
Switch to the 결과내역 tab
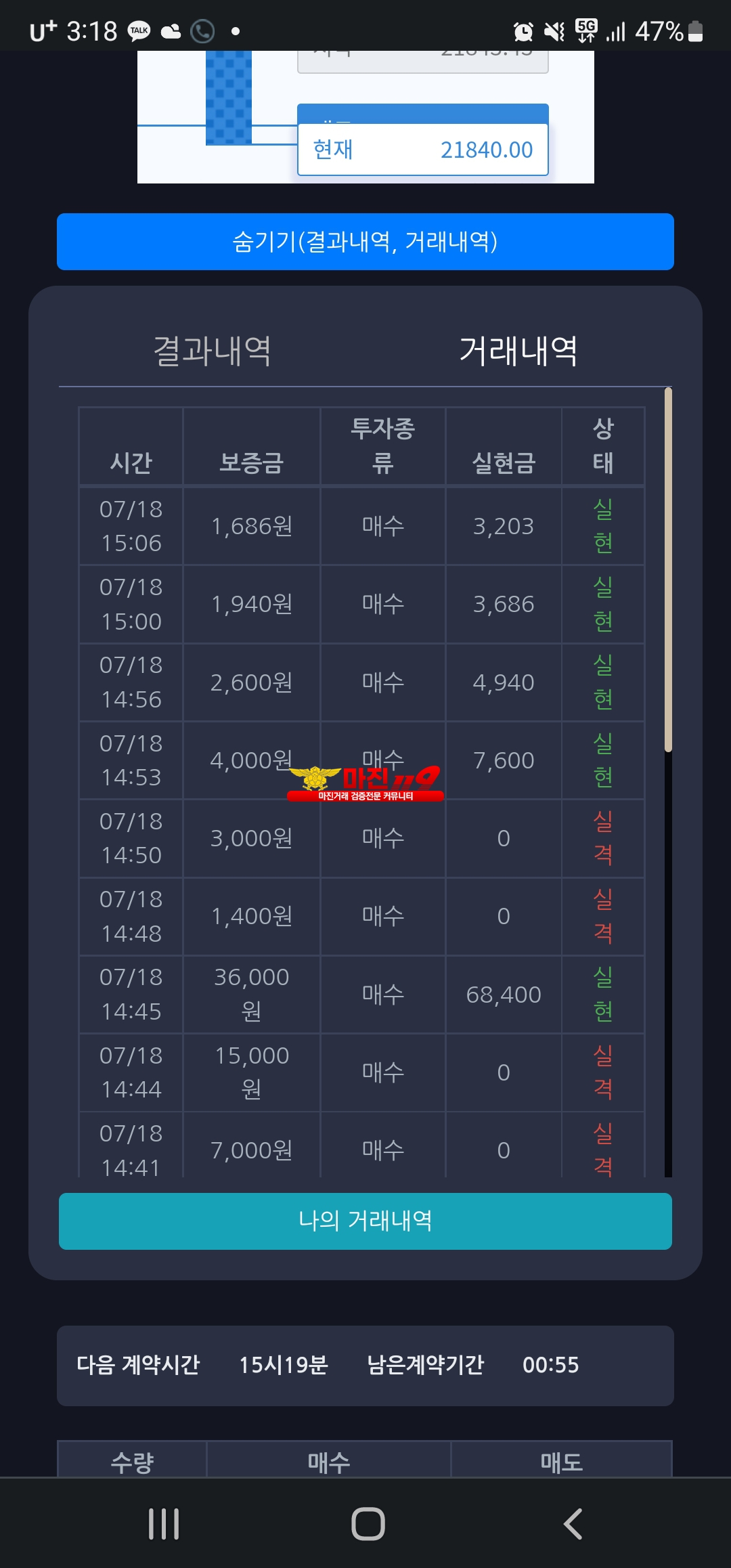point(213,351)
